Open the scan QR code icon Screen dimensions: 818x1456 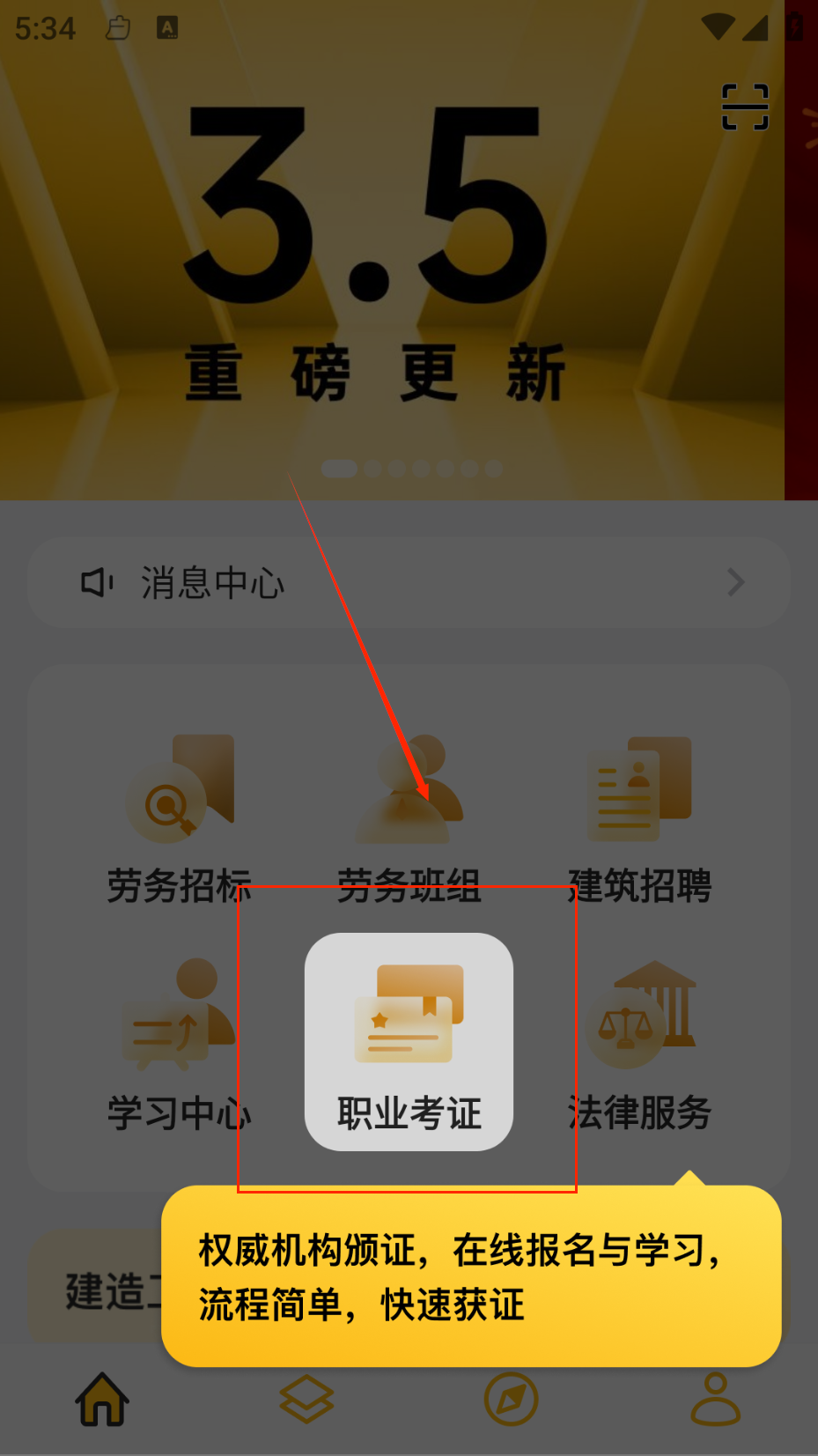[x=745, y=107]
